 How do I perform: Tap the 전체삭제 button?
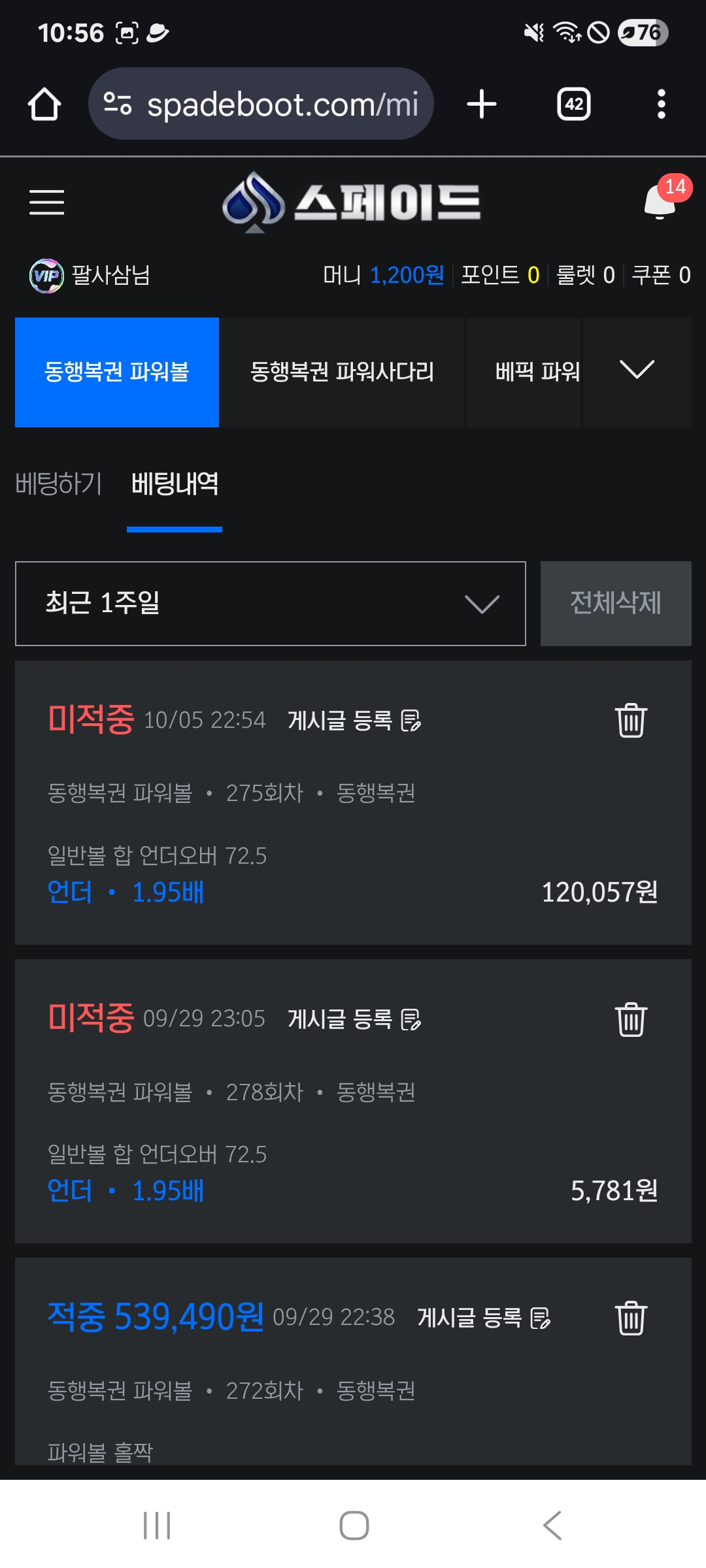pos(615,604)
